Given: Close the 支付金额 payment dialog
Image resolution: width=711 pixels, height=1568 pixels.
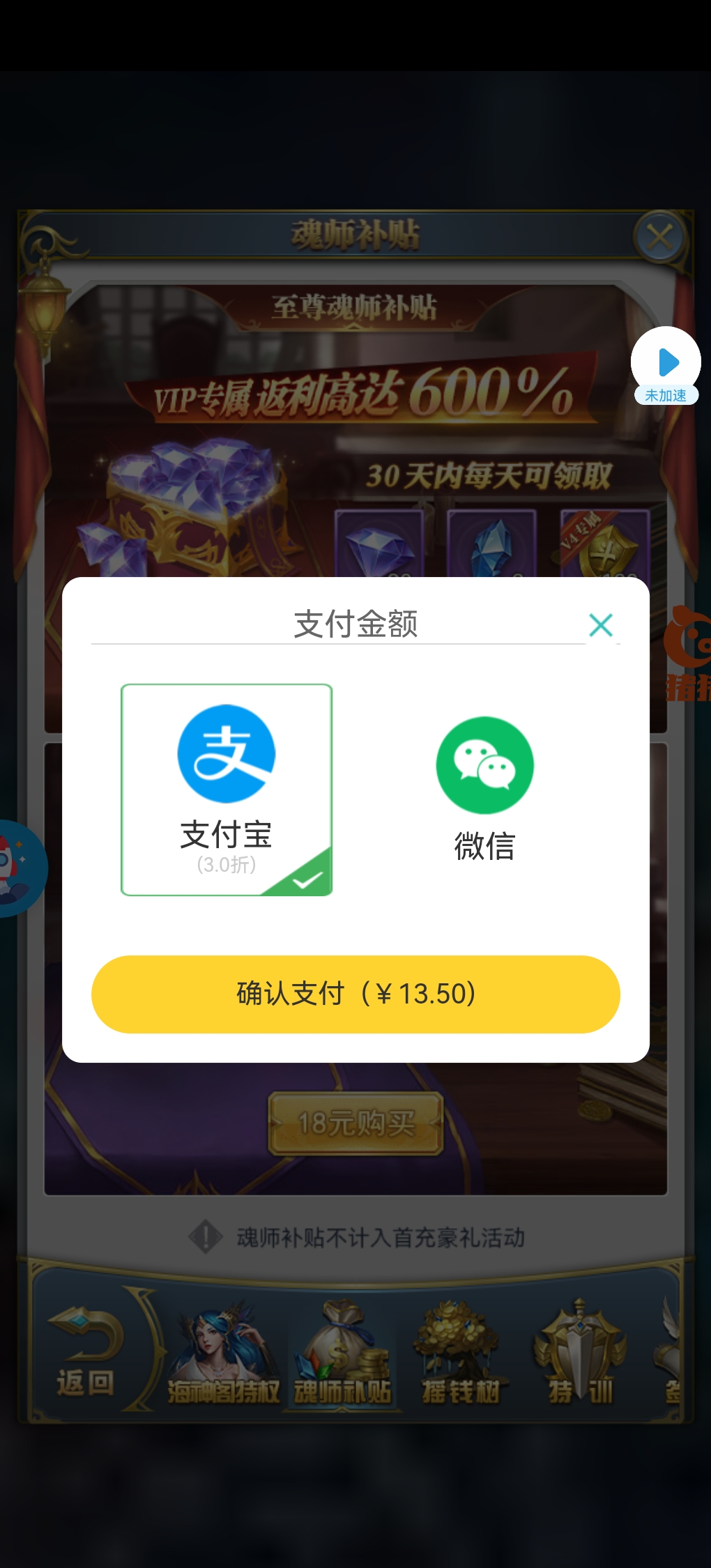Looking at the screenshot, I should click(600, 624).
